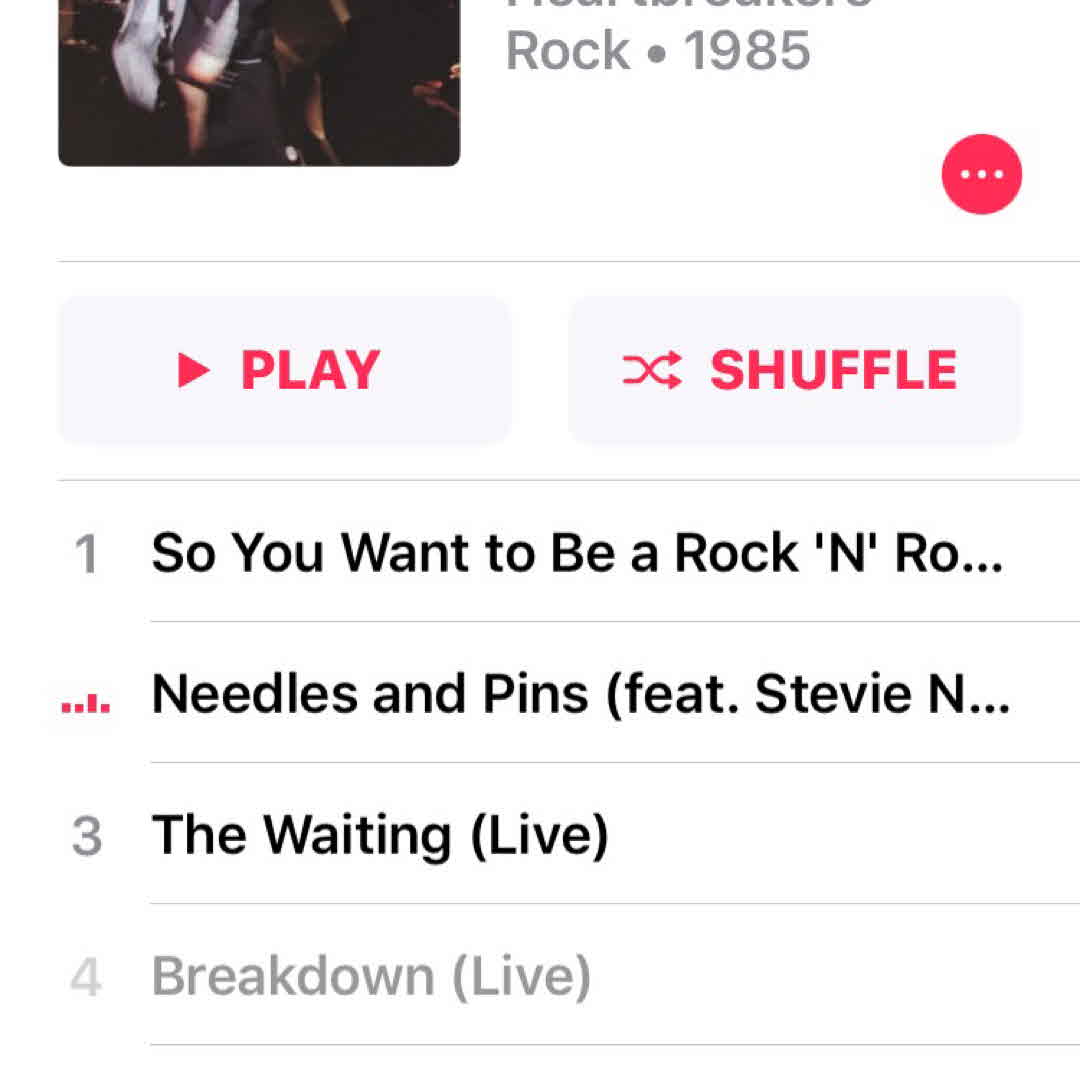Screen dimensions: 1080x1080
Task: Play So You Want to Be a Rock 'N' Ro... track
Action: [x=576, y=552]
